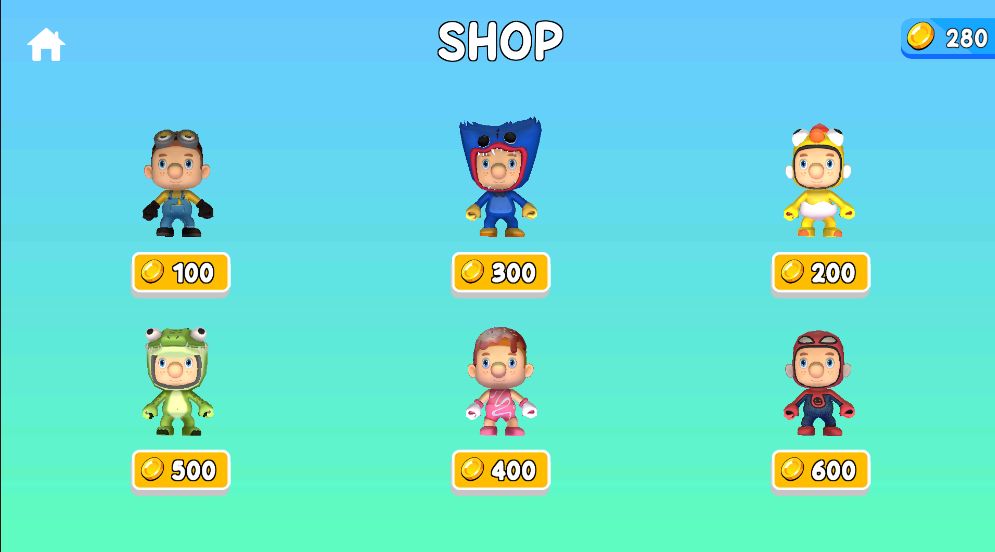
Task: Select the blue monster costume character
Action: pyautogui.click(x=500, y=180)
